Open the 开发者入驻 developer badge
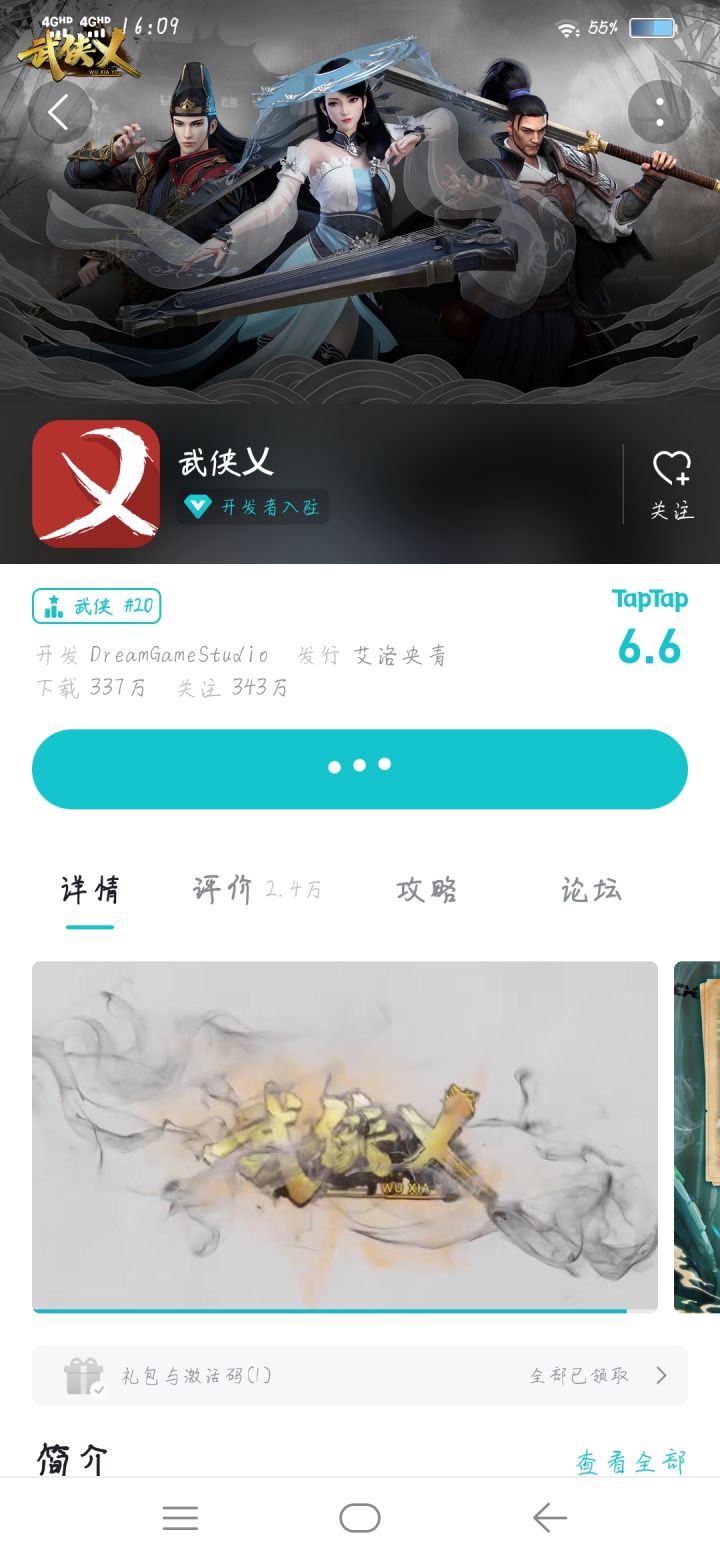 tap(251, 508)
